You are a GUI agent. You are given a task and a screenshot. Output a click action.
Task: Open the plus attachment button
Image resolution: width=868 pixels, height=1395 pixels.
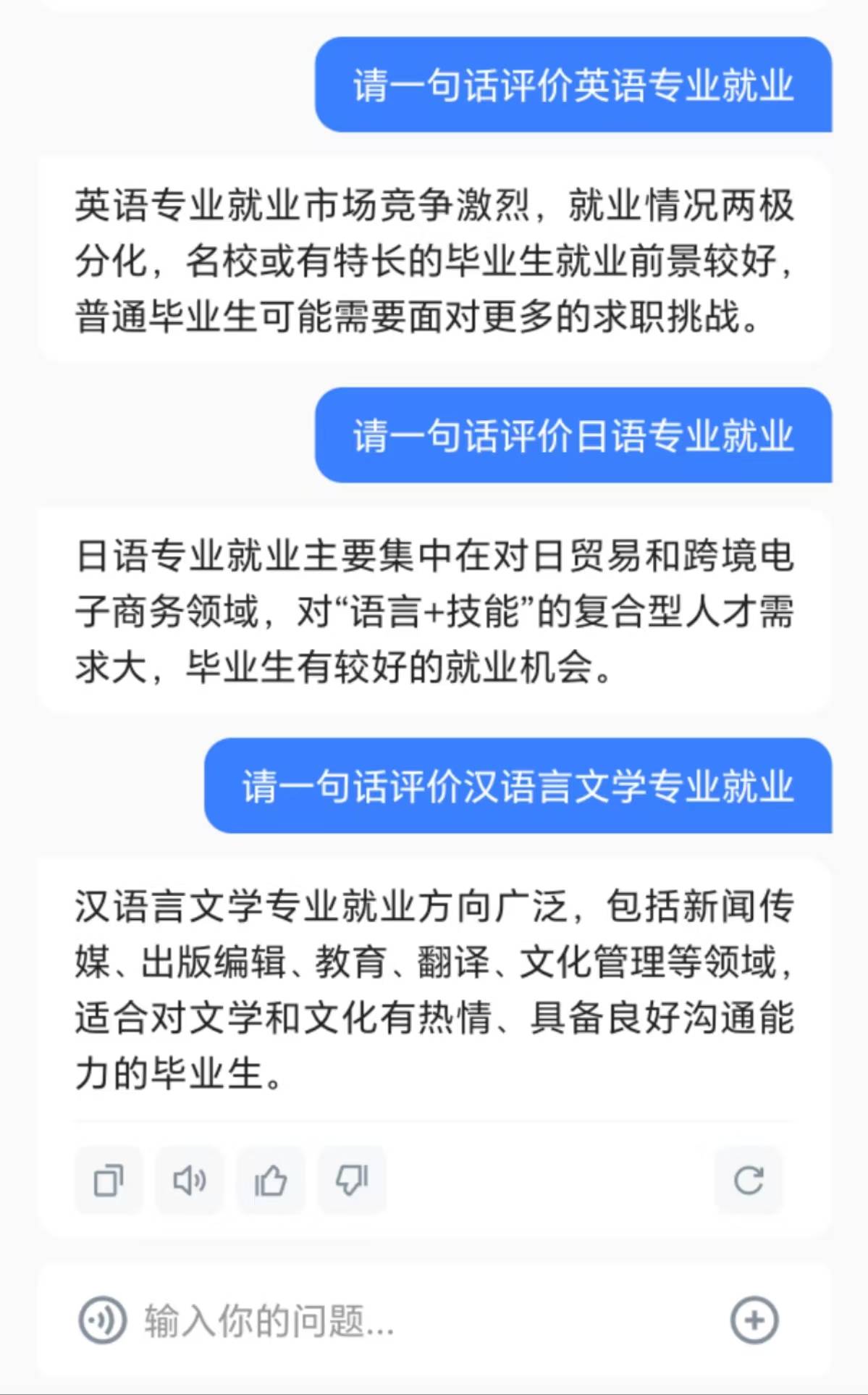pos(754,1320)
